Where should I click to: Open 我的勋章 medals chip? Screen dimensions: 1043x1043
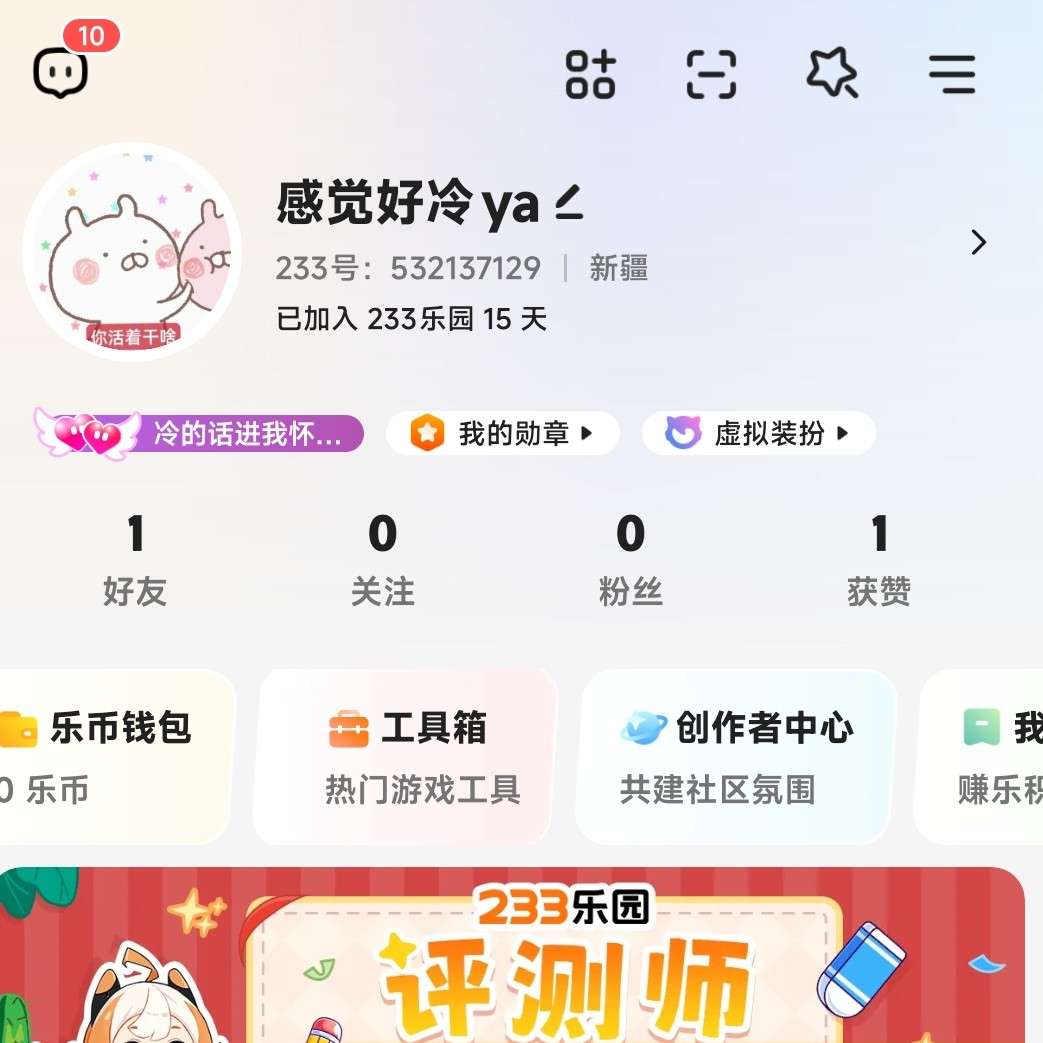[x=502, y=434]
